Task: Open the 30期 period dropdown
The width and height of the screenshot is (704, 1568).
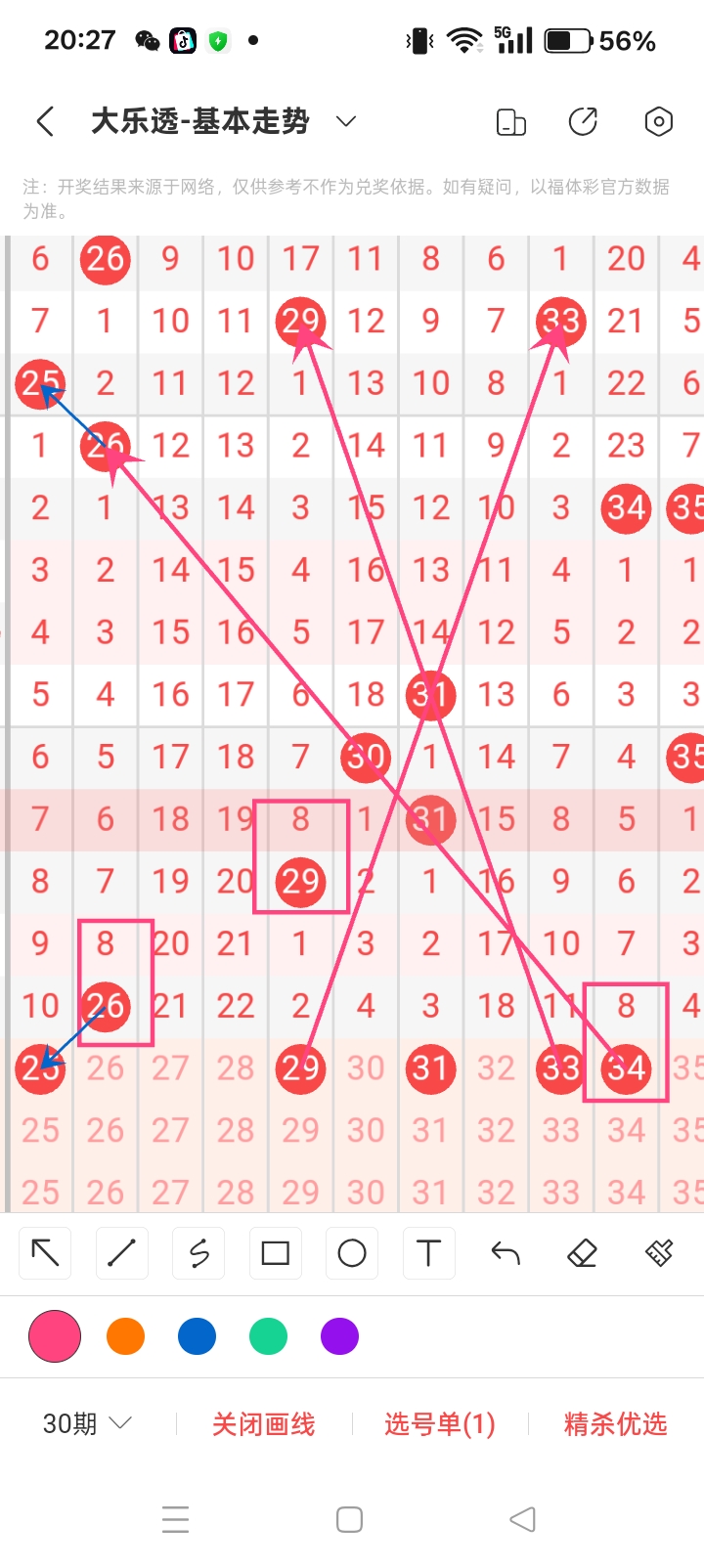Action: tap(86, 1423)
